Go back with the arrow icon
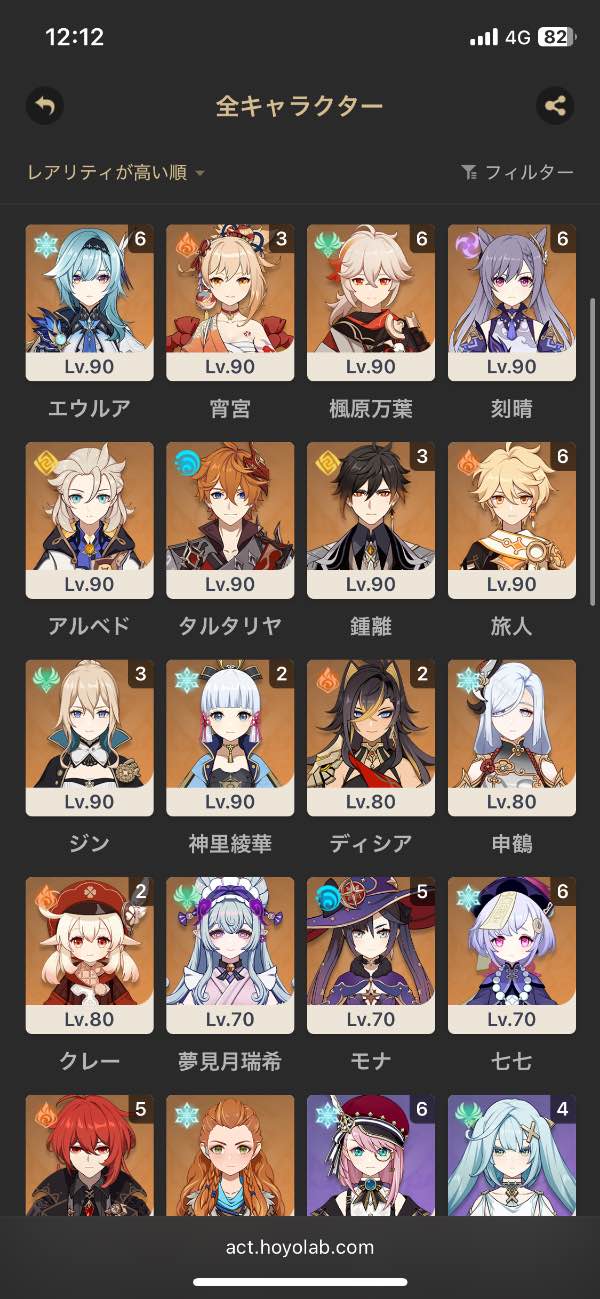Image resolution: width=600 pixels, height=1299 pixels. 45,106
